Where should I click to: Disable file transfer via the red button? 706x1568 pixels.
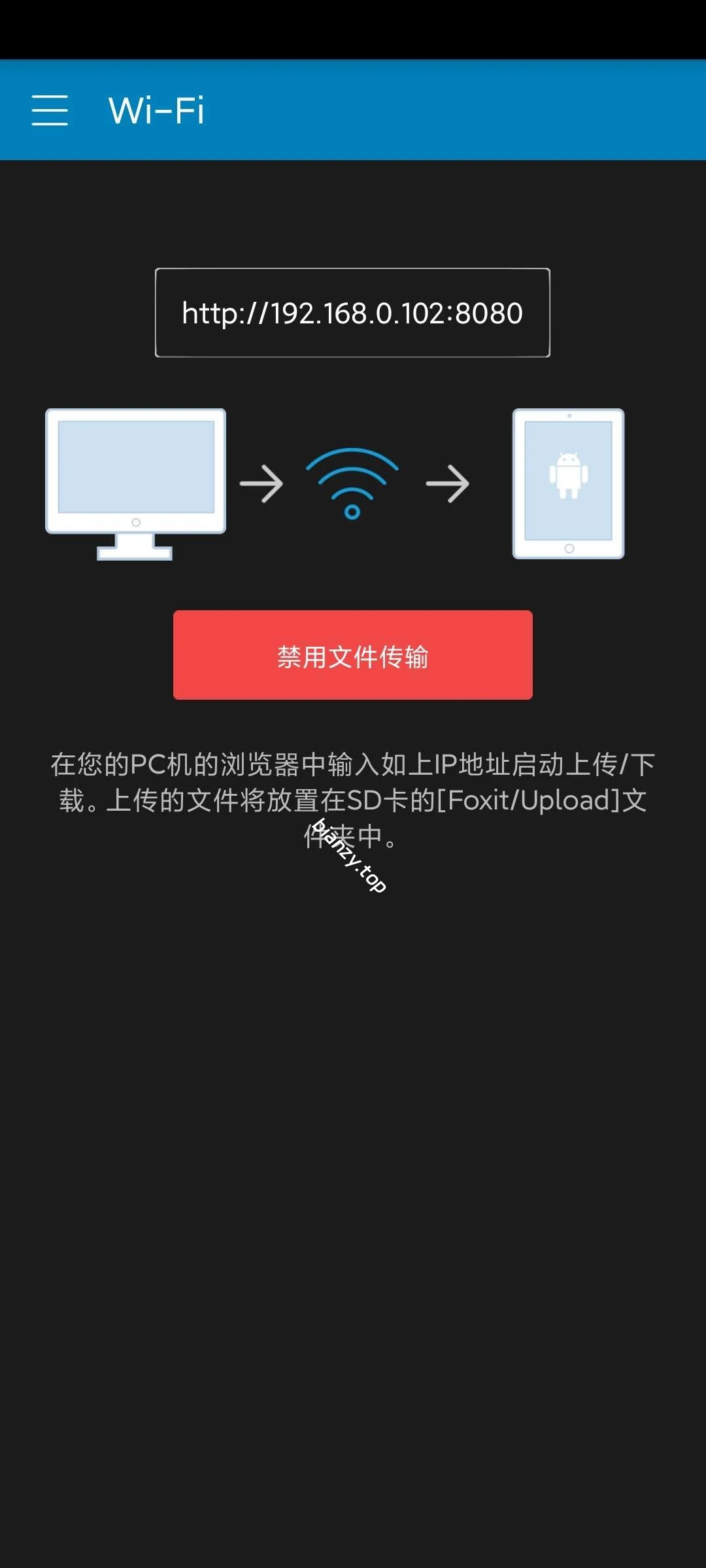[x=352, y=656]
